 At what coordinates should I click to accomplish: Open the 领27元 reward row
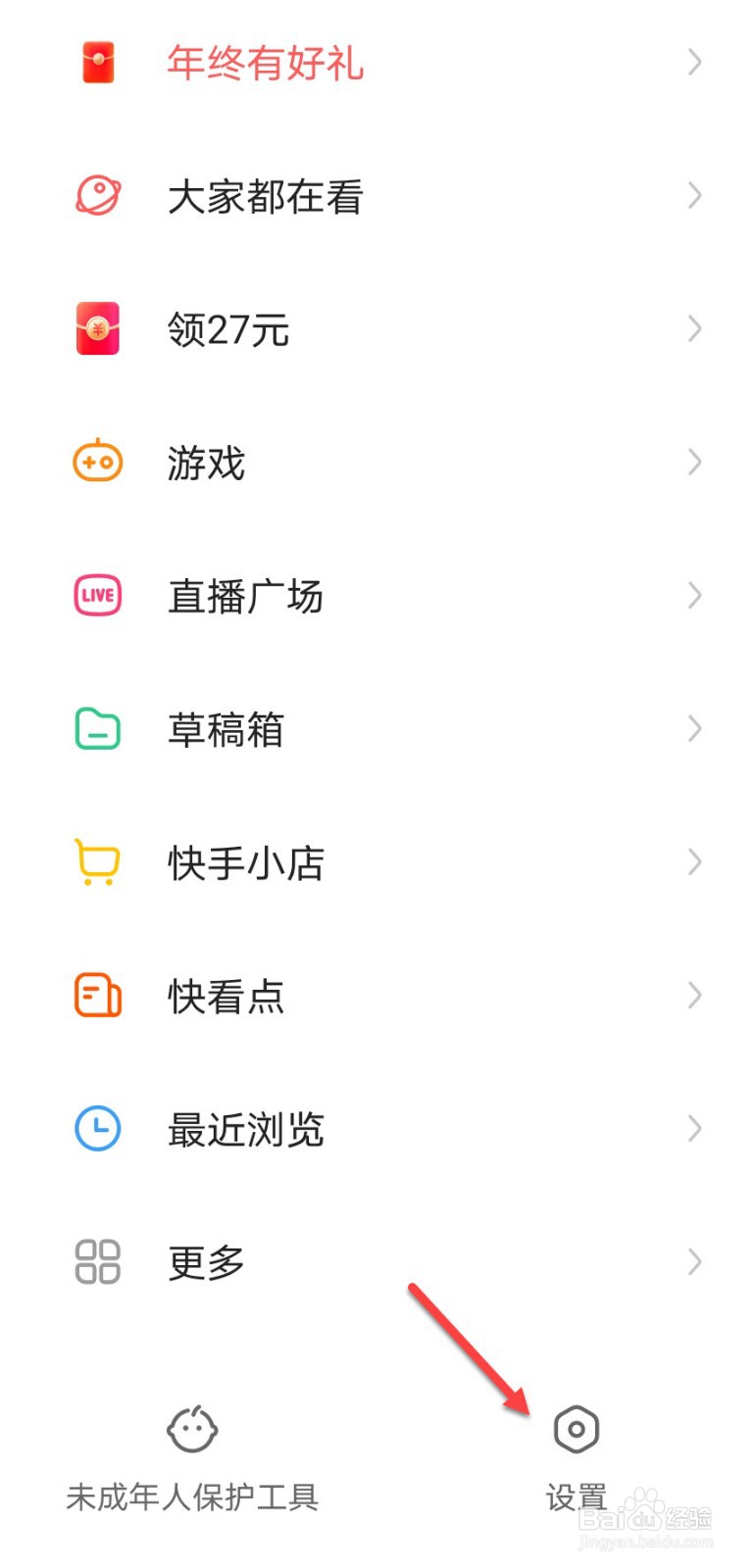pyautogui.click(x=377, y=329)
